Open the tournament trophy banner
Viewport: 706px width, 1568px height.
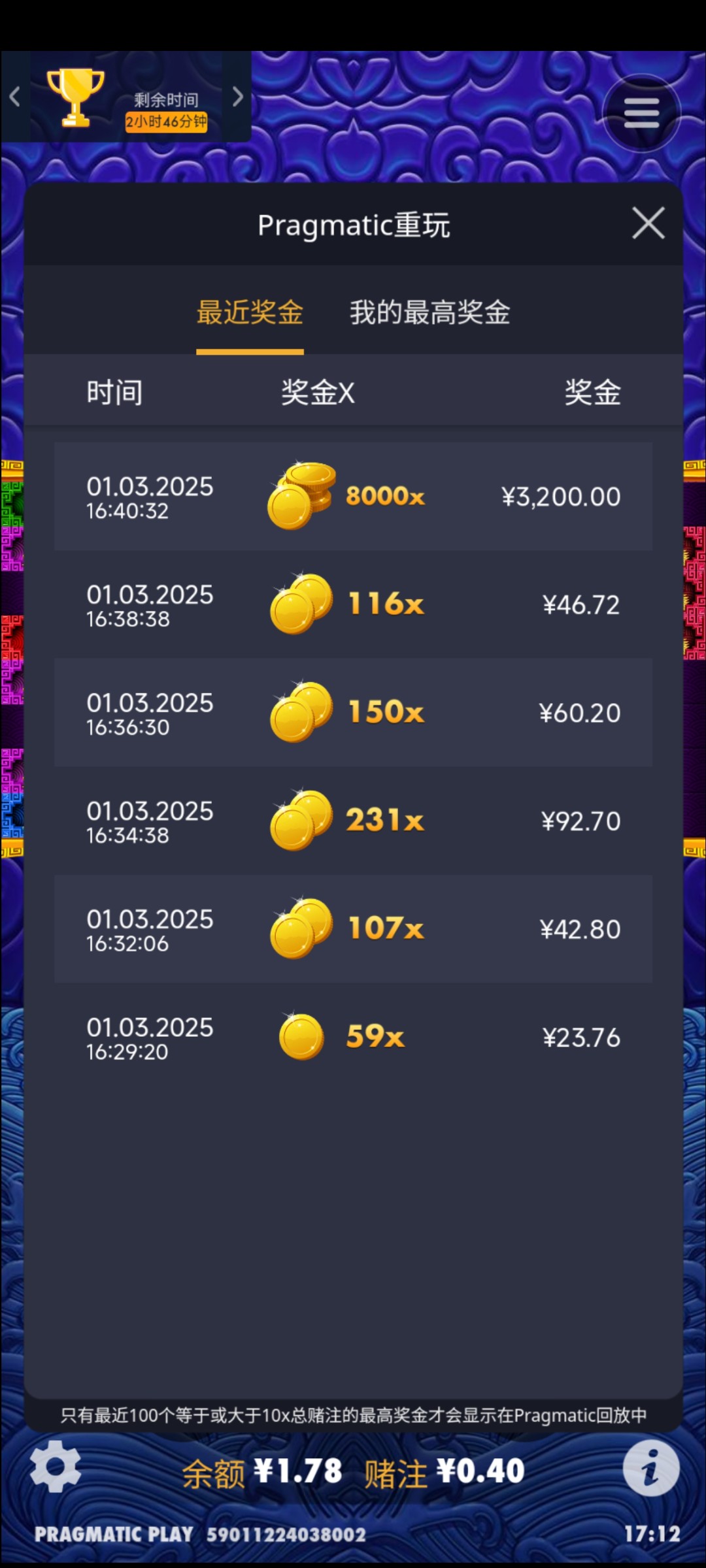(x=127, y=97)
